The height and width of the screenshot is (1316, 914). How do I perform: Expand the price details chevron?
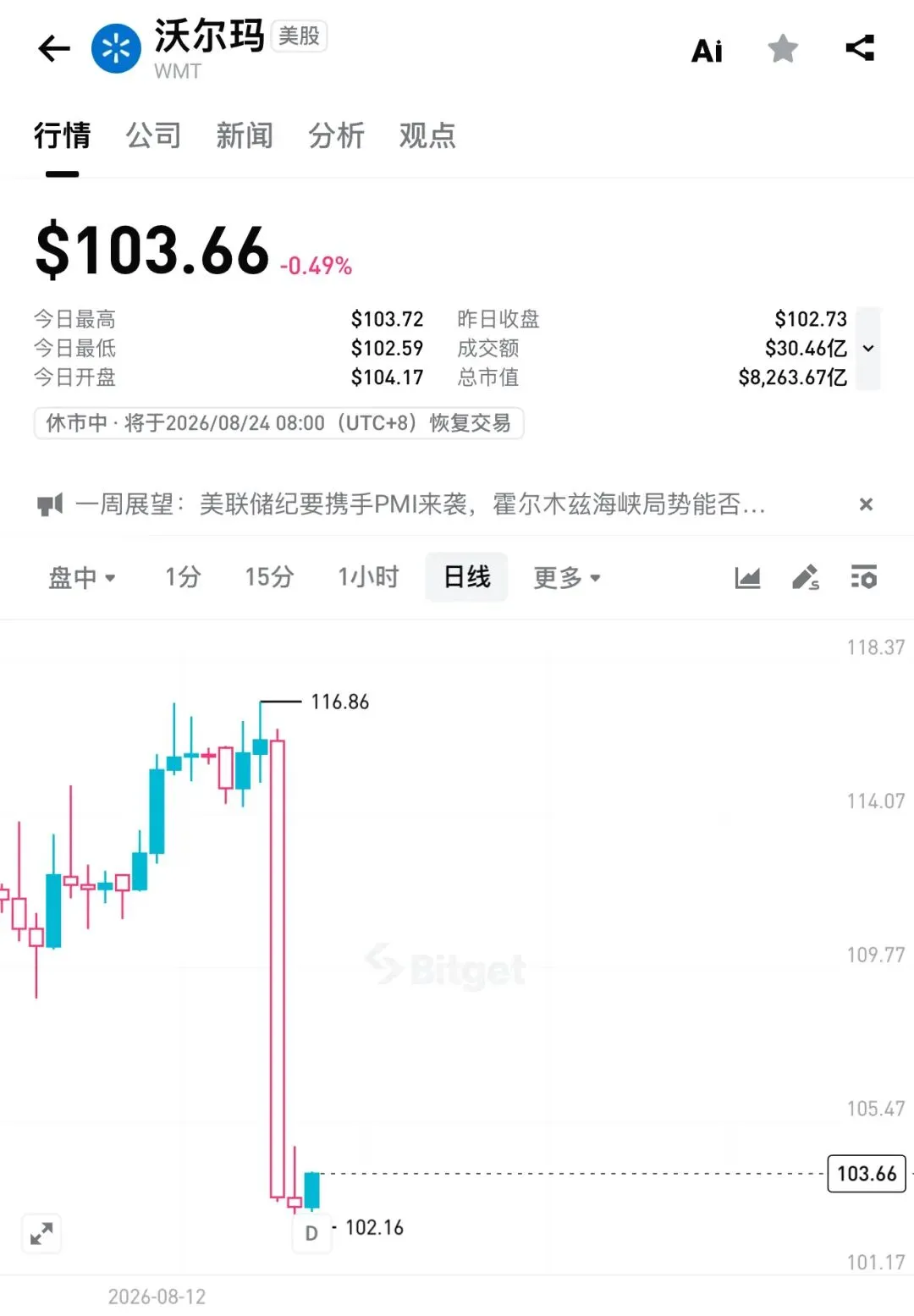[x=868, y=348]
